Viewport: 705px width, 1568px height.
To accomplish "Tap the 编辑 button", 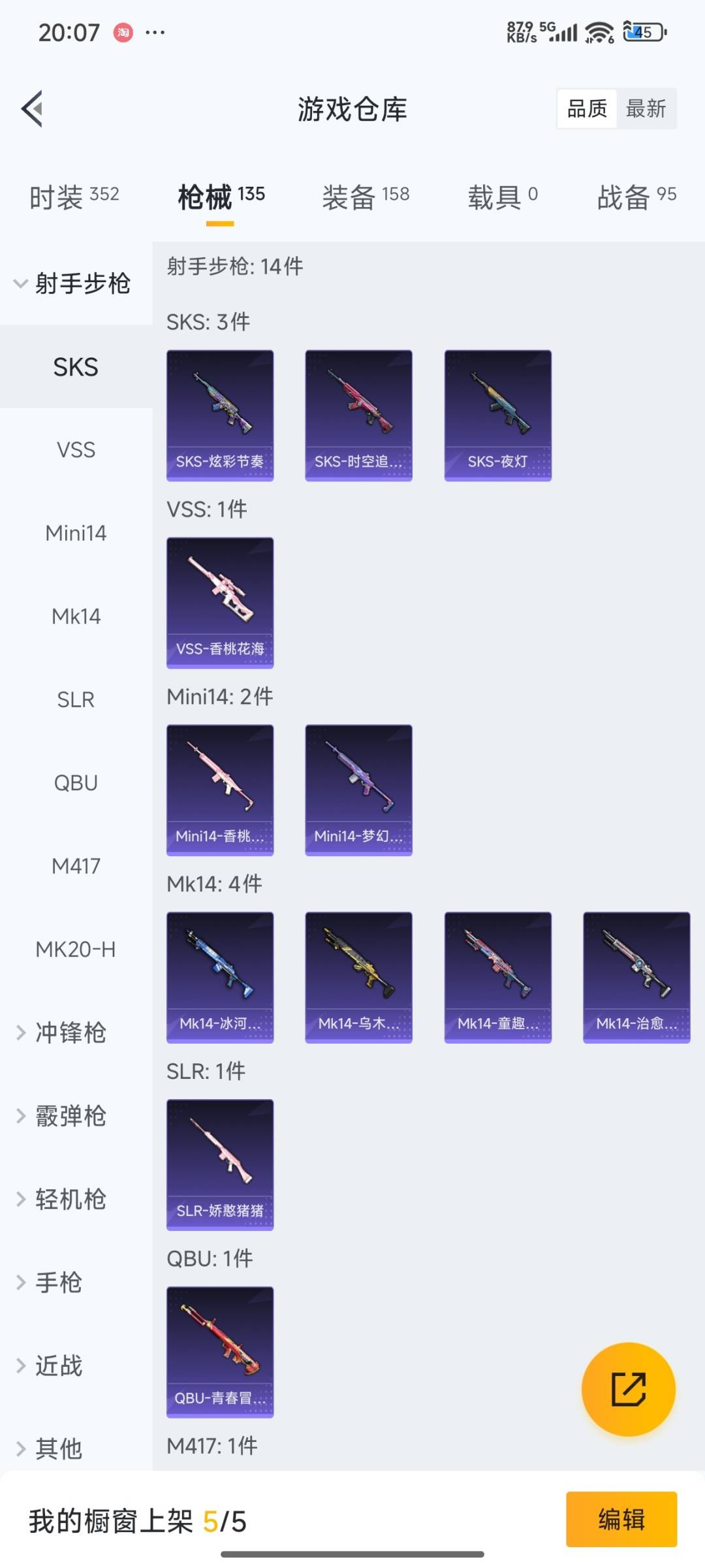I will [621, 1519].
